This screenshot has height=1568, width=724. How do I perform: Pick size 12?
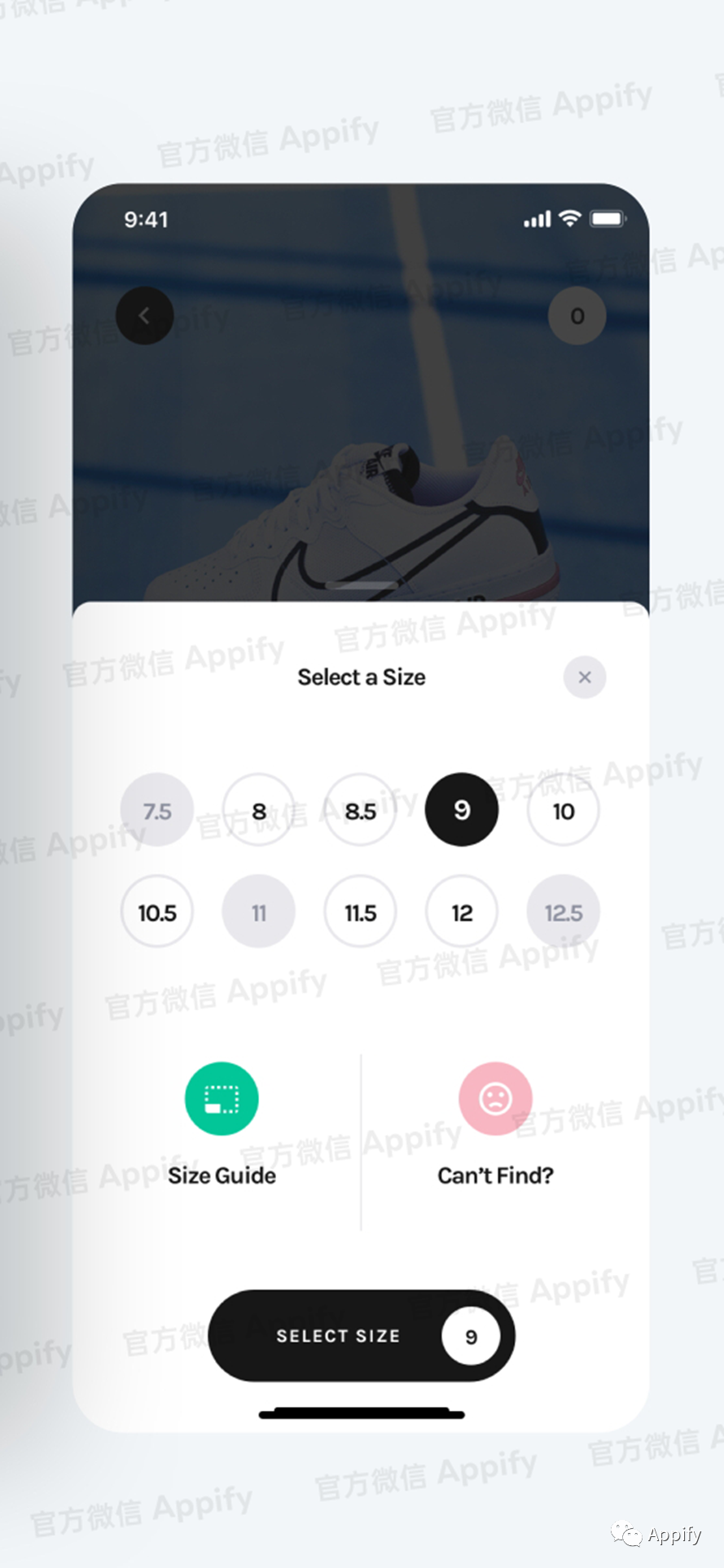[x=462, y=912]
